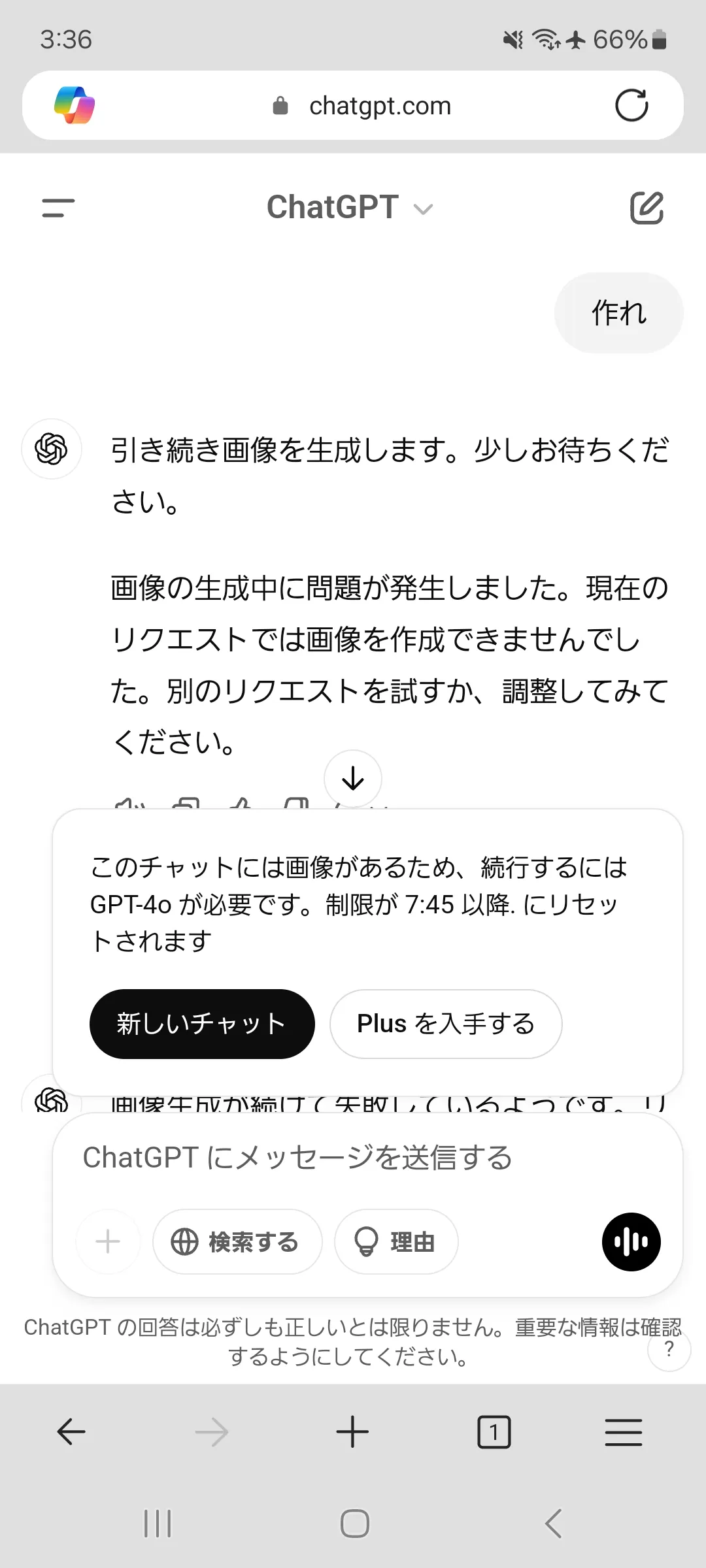Screen dimensions: 706x1568
Task: Select Plus を入手する
Action: pyautogui.click(x=445, y=1024)
